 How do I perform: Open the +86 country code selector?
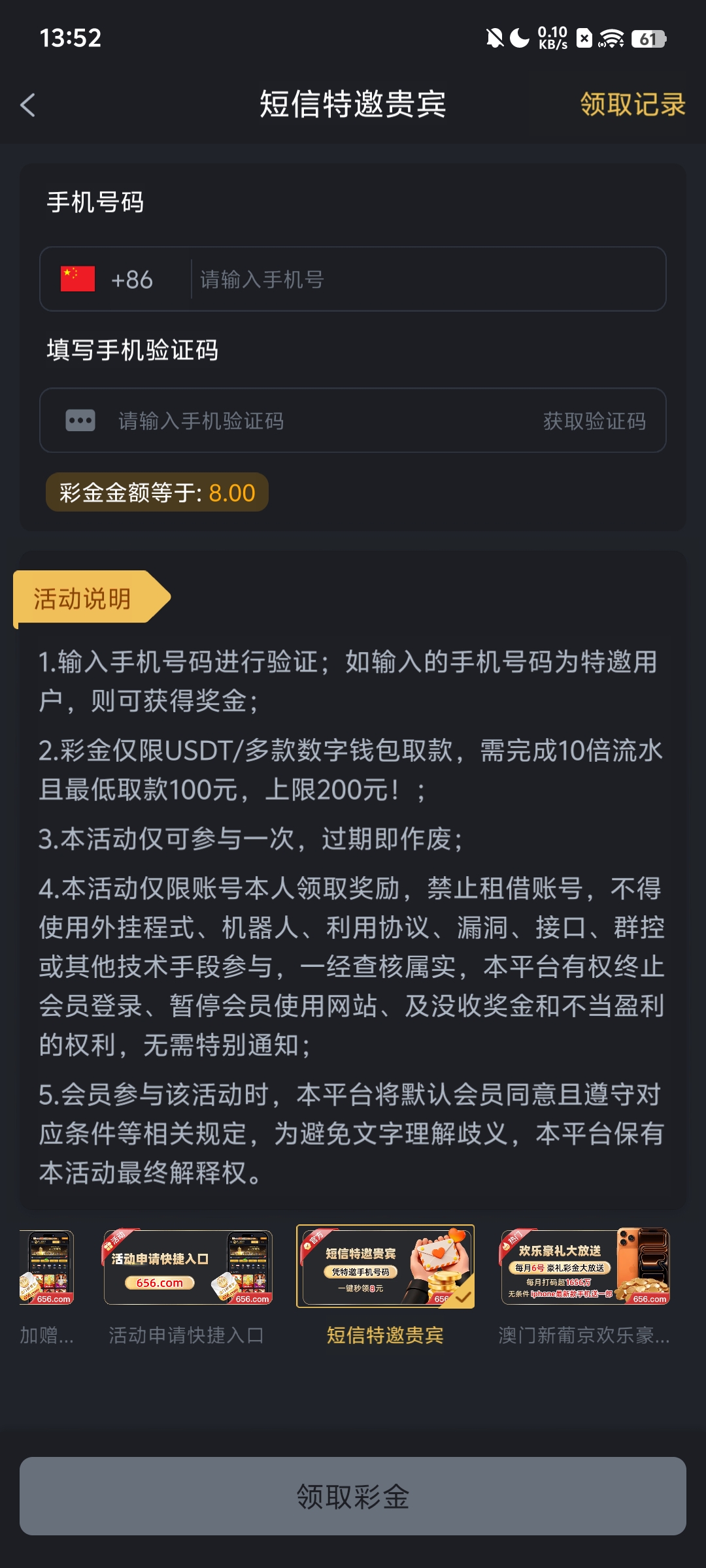coord(108,280)
